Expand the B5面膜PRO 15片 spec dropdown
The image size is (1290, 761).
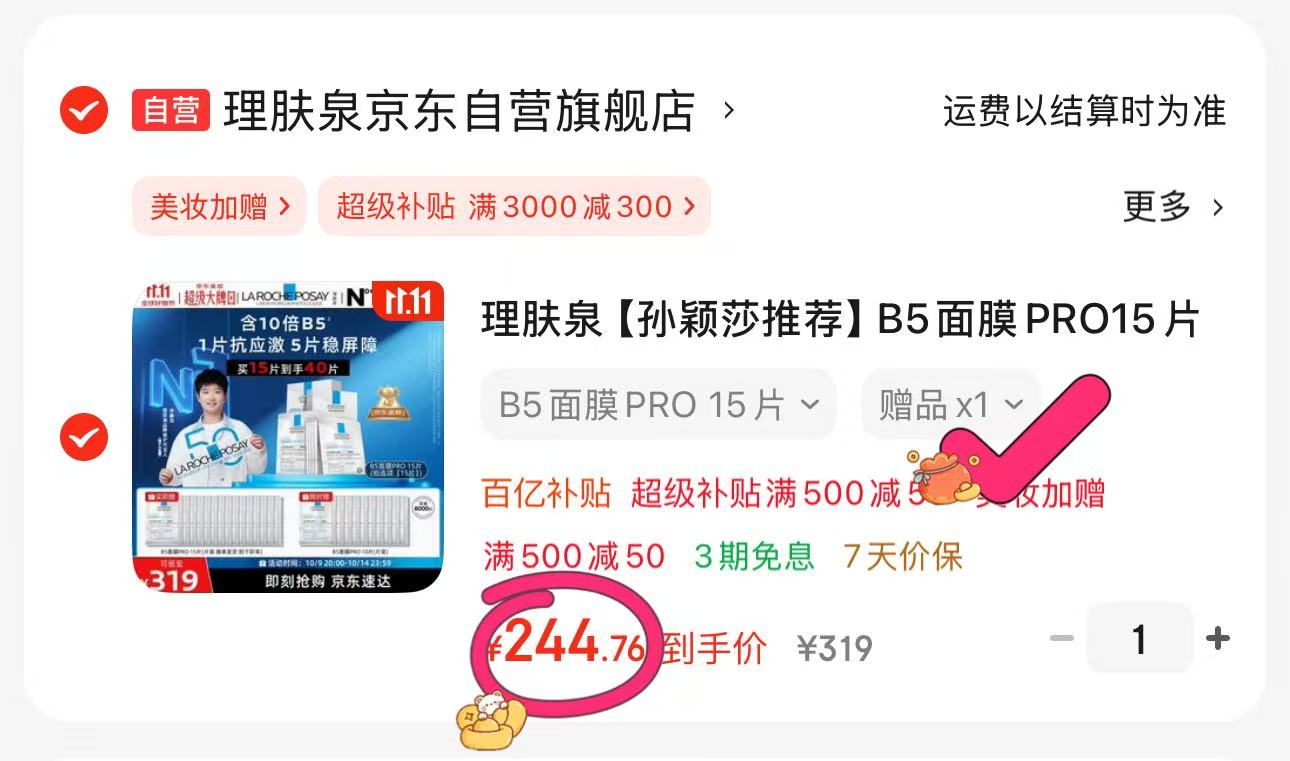tap(658, 405)
